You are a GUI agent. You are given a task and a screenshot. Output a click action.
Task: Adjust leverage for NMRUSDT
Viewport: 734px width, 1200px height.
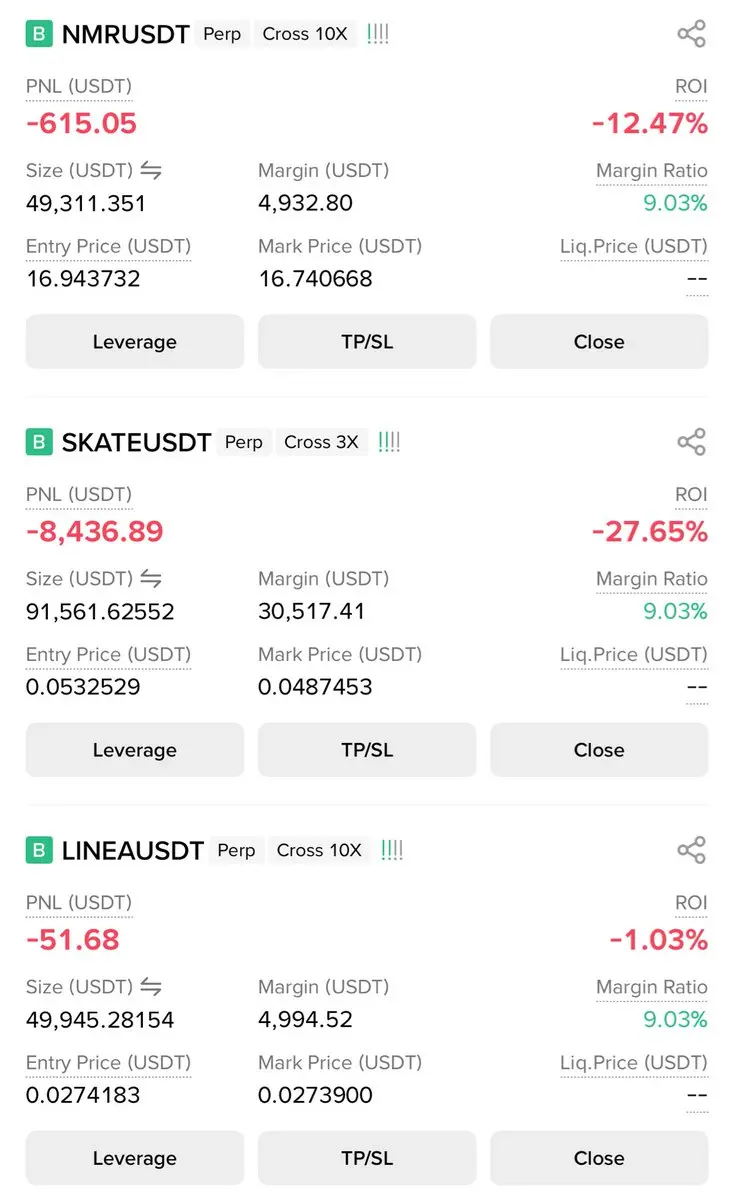[x=134, y=342]
